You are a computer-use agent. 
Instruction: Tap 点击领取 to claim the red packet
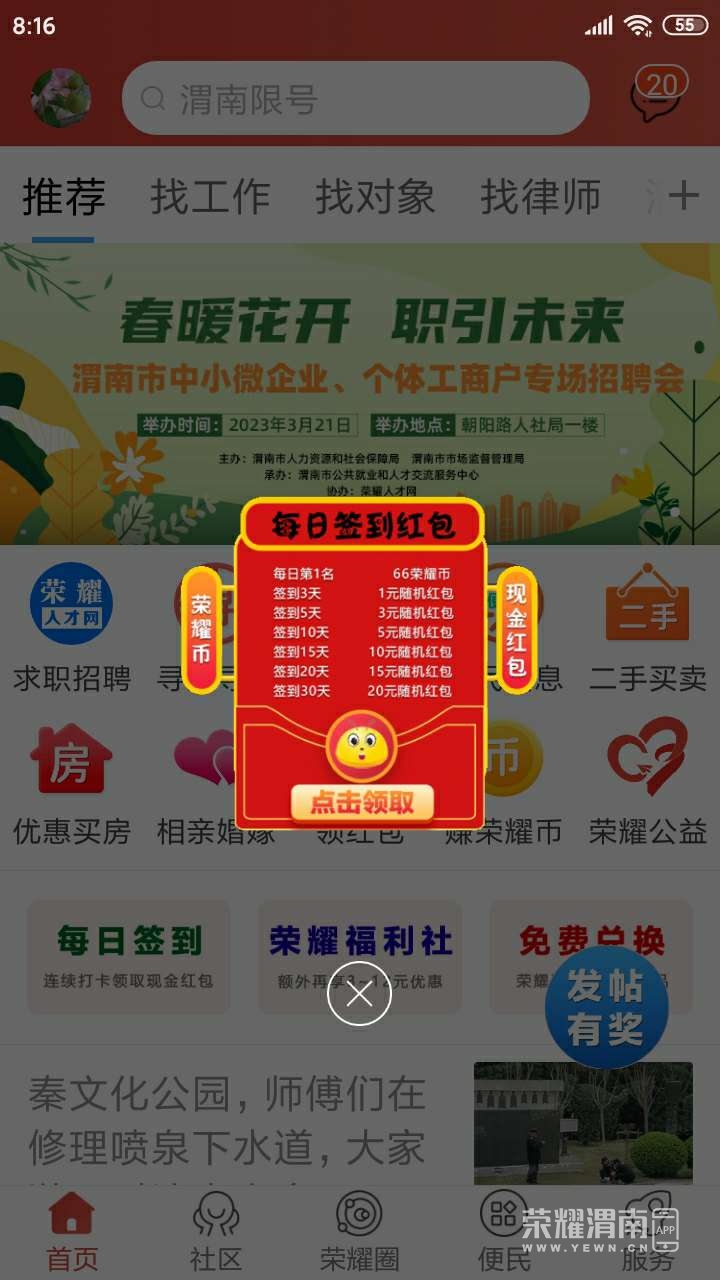tap(360, 802)
